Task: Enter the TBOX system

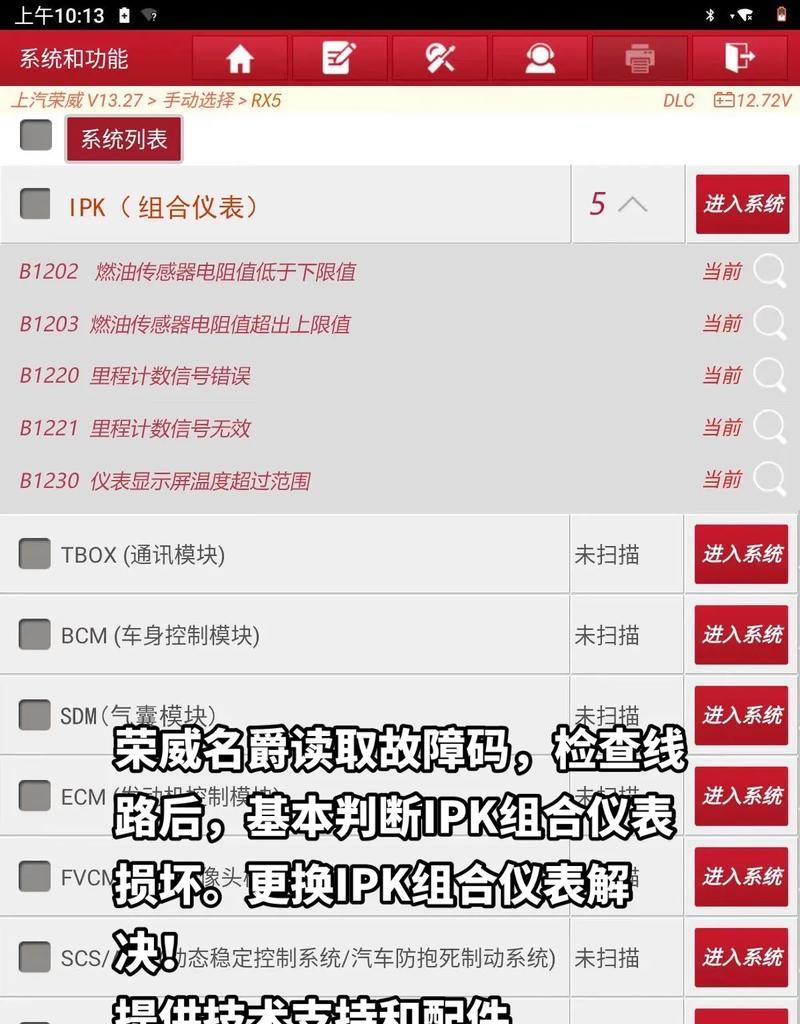Action: click(742, 554)
